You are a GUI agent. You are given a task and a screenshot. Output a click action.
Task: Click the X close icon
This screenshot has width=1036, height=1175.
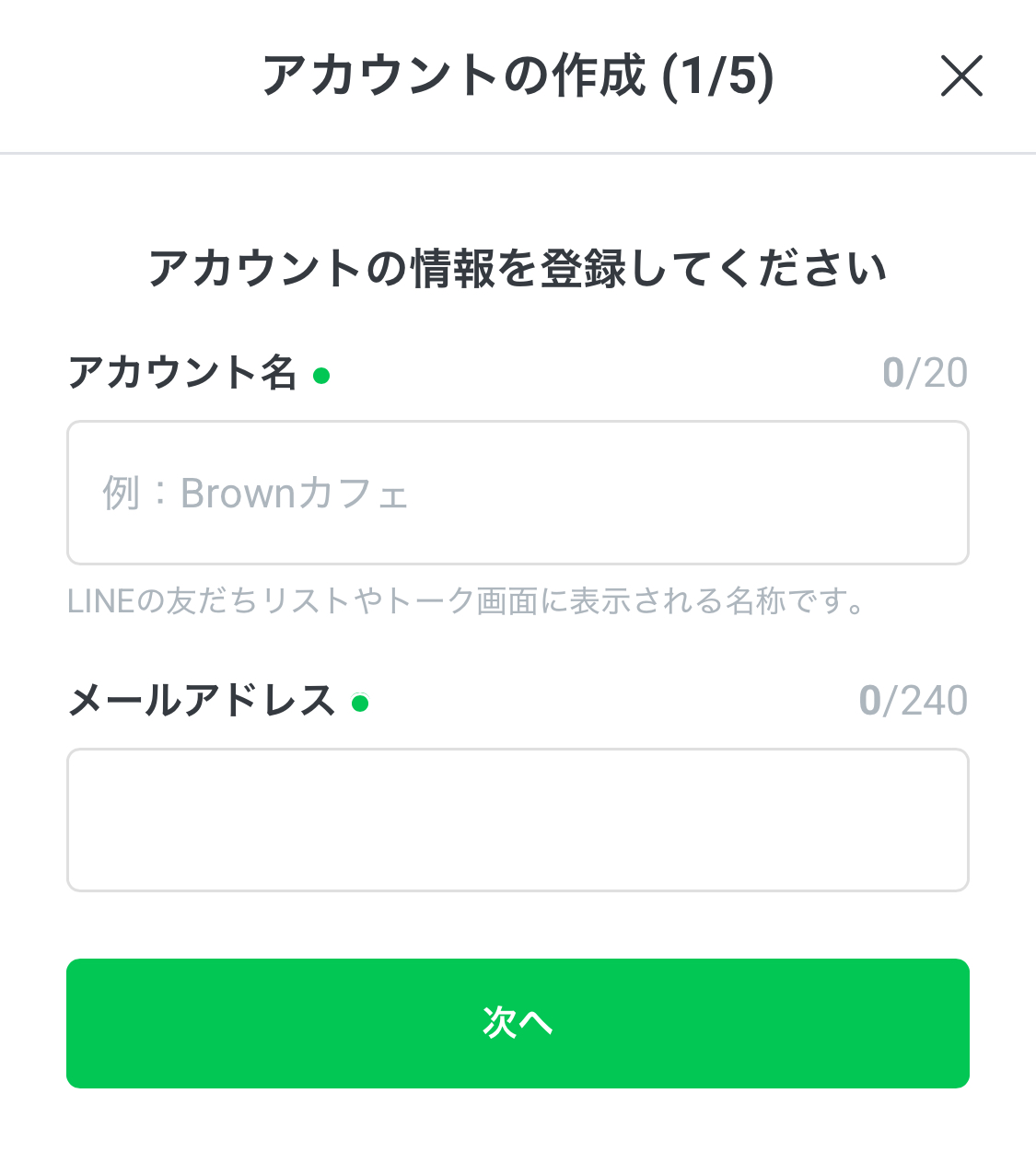pos(961,77)
